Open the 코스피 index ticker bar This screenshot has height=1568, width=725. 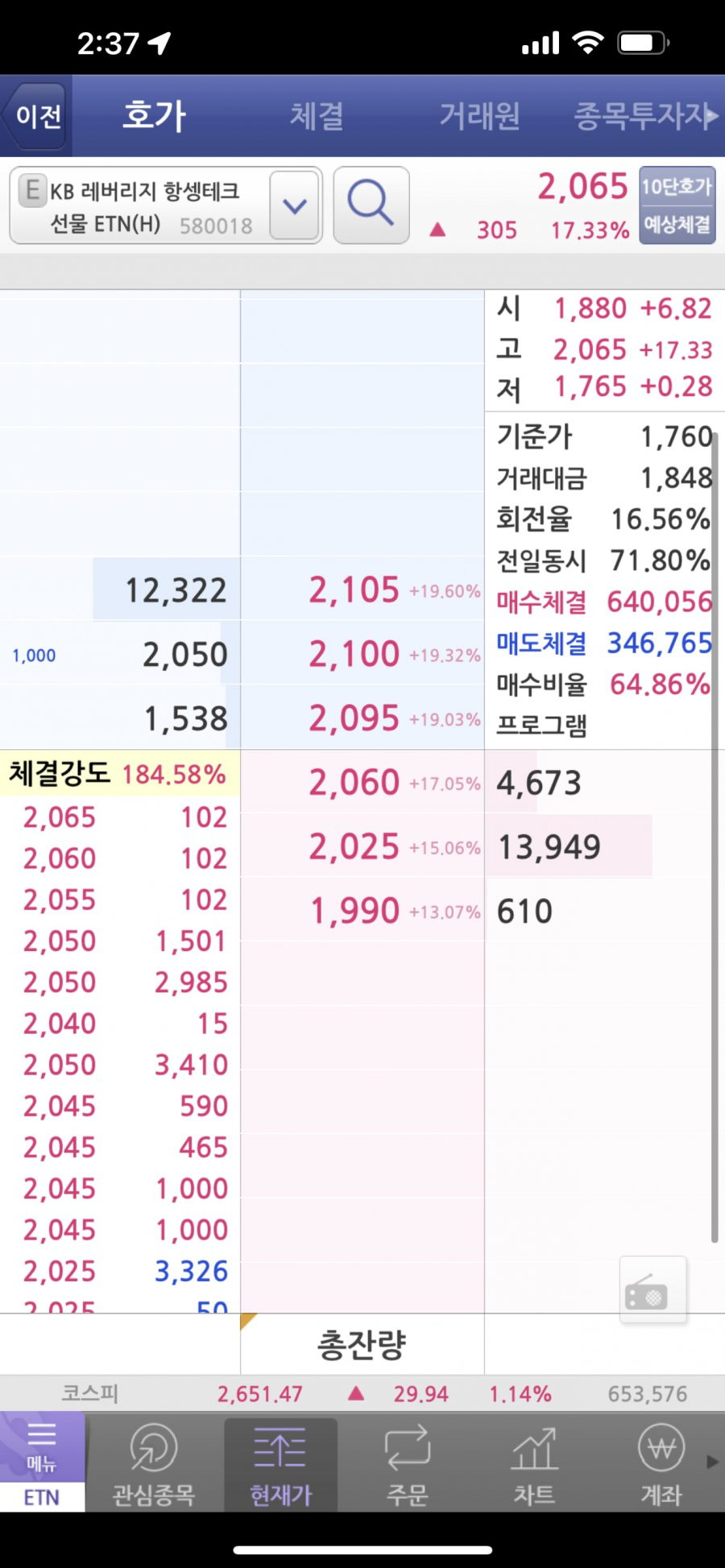(362, 1393)
